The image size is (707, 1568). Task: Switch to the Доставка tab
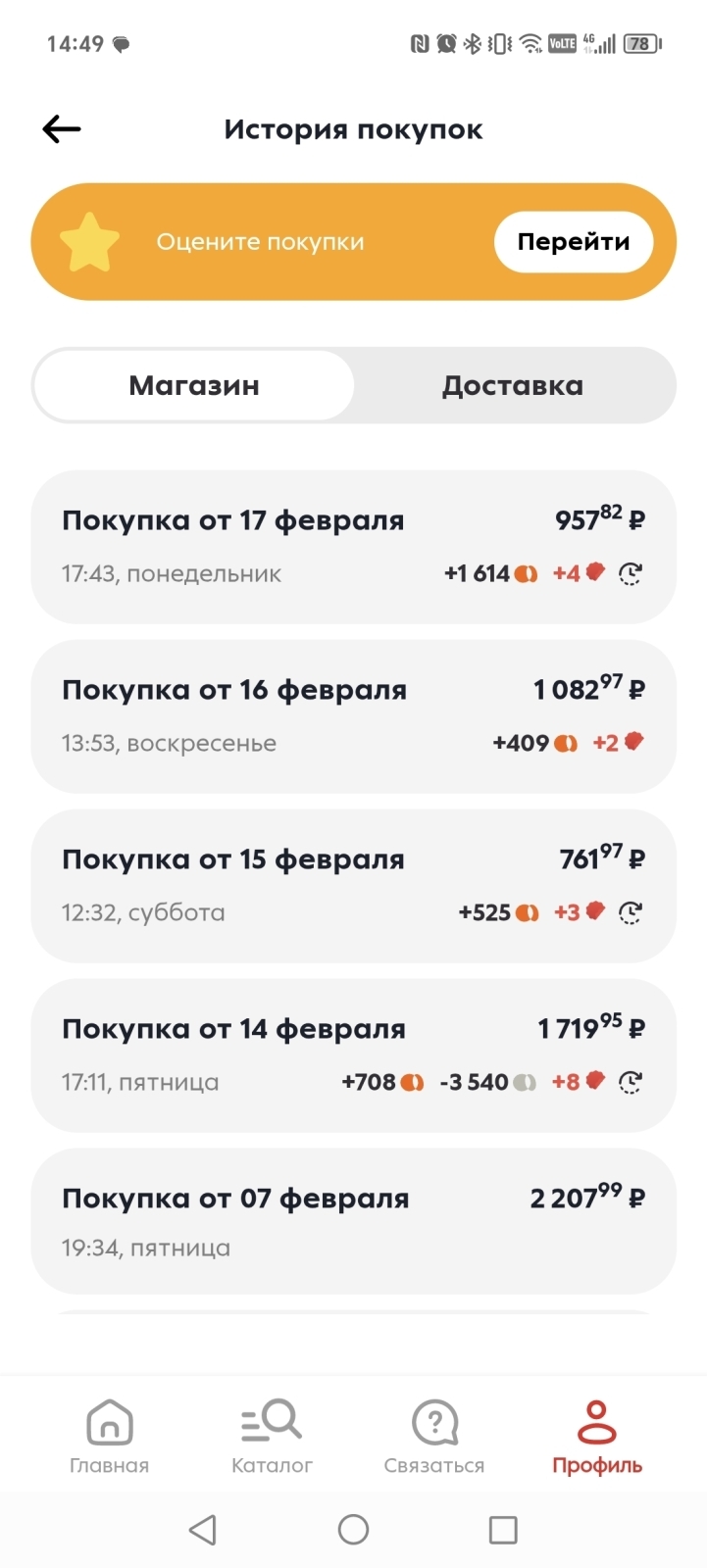512,386
